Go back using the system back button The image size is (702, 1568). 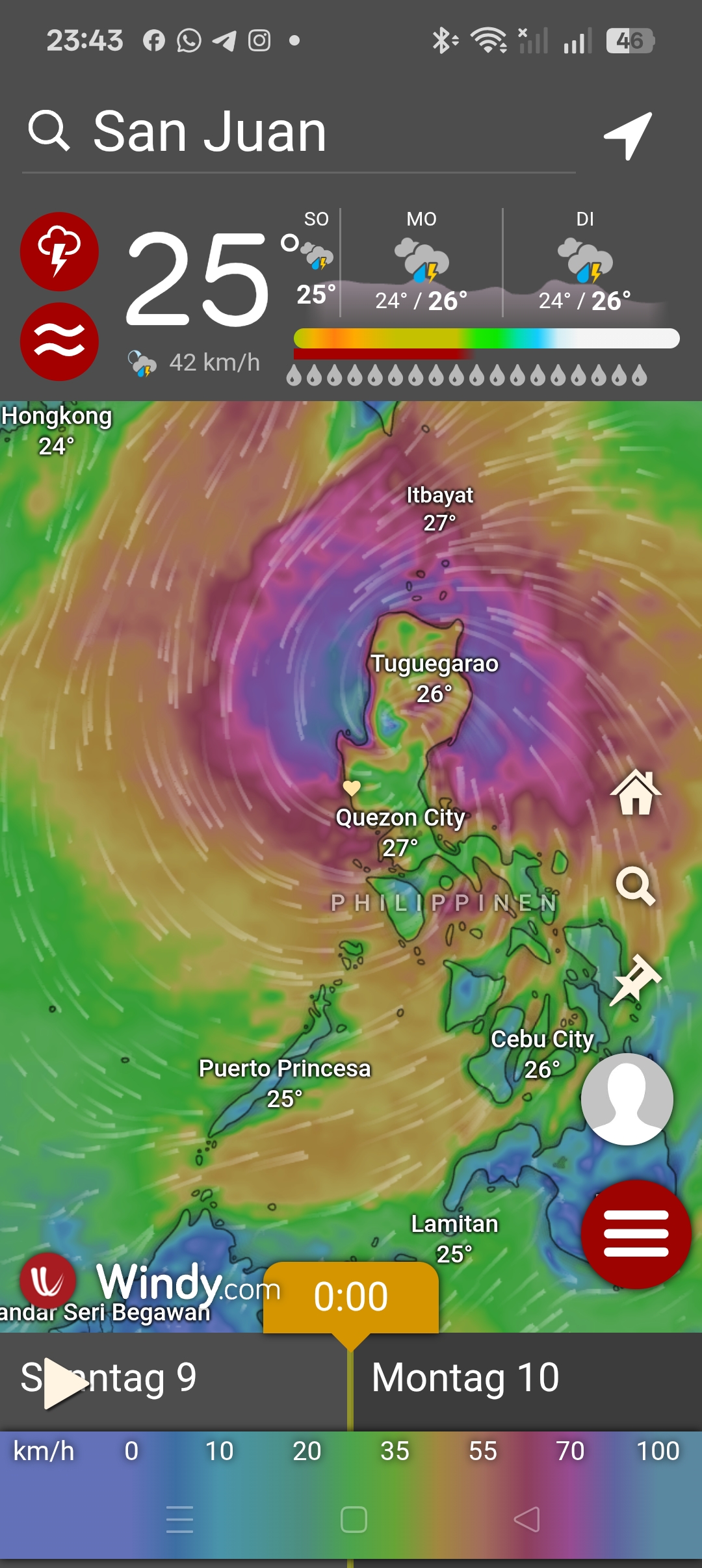pos(526,1519)
